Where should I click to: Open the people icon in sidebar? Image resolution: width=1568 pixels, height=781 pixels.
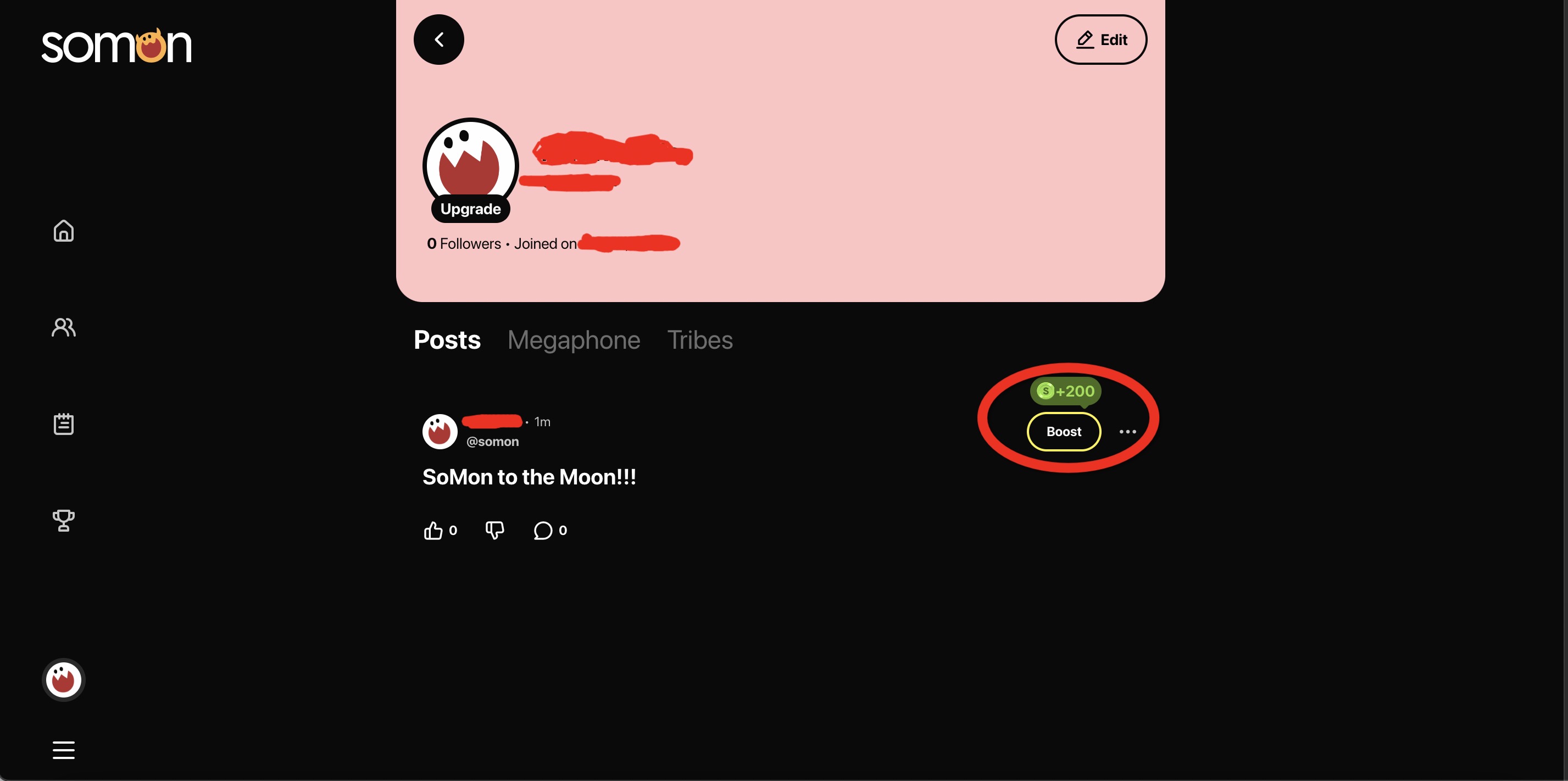tap(63, 327)
